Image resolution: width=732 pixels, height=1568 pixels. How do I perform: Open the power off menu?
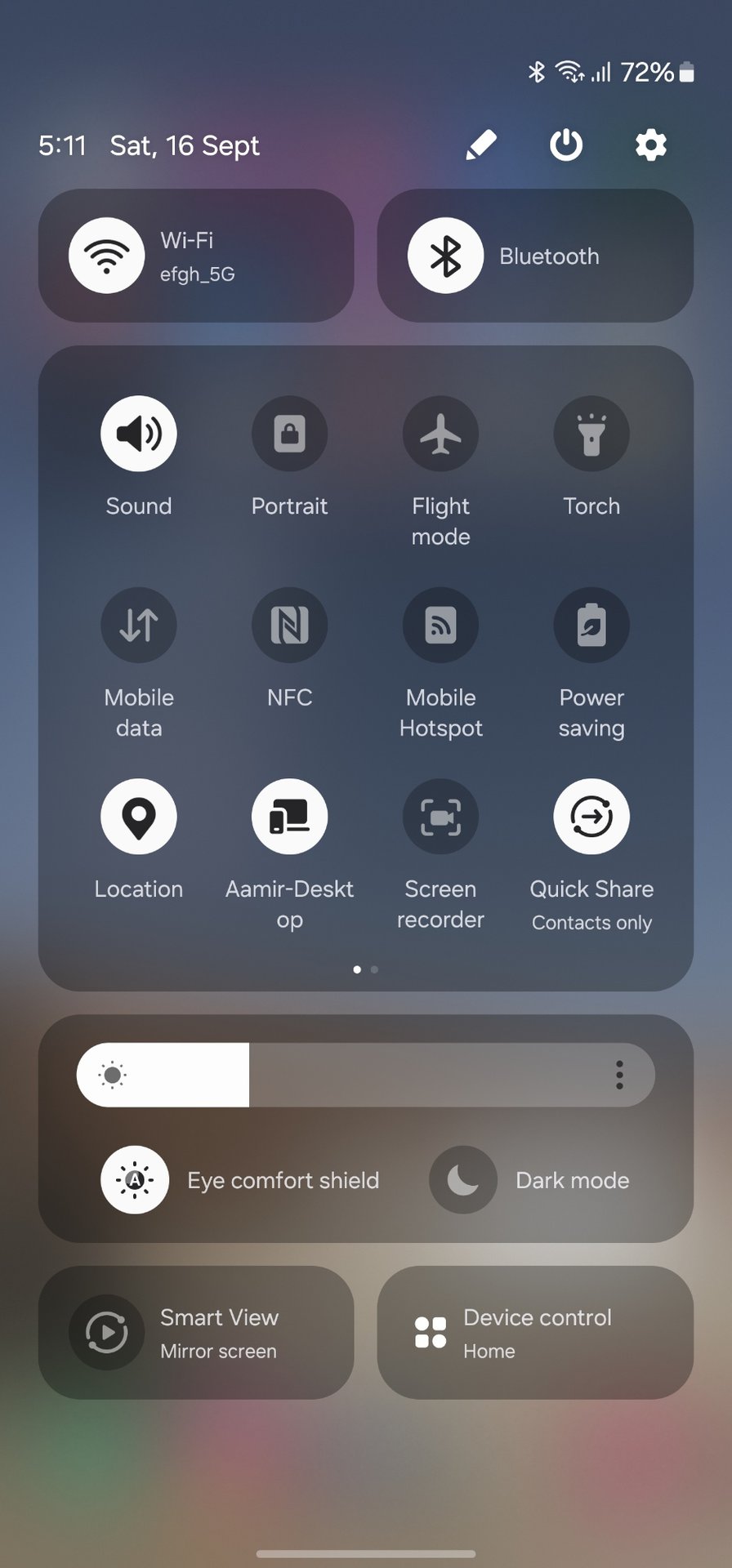[x=565, y=145]
